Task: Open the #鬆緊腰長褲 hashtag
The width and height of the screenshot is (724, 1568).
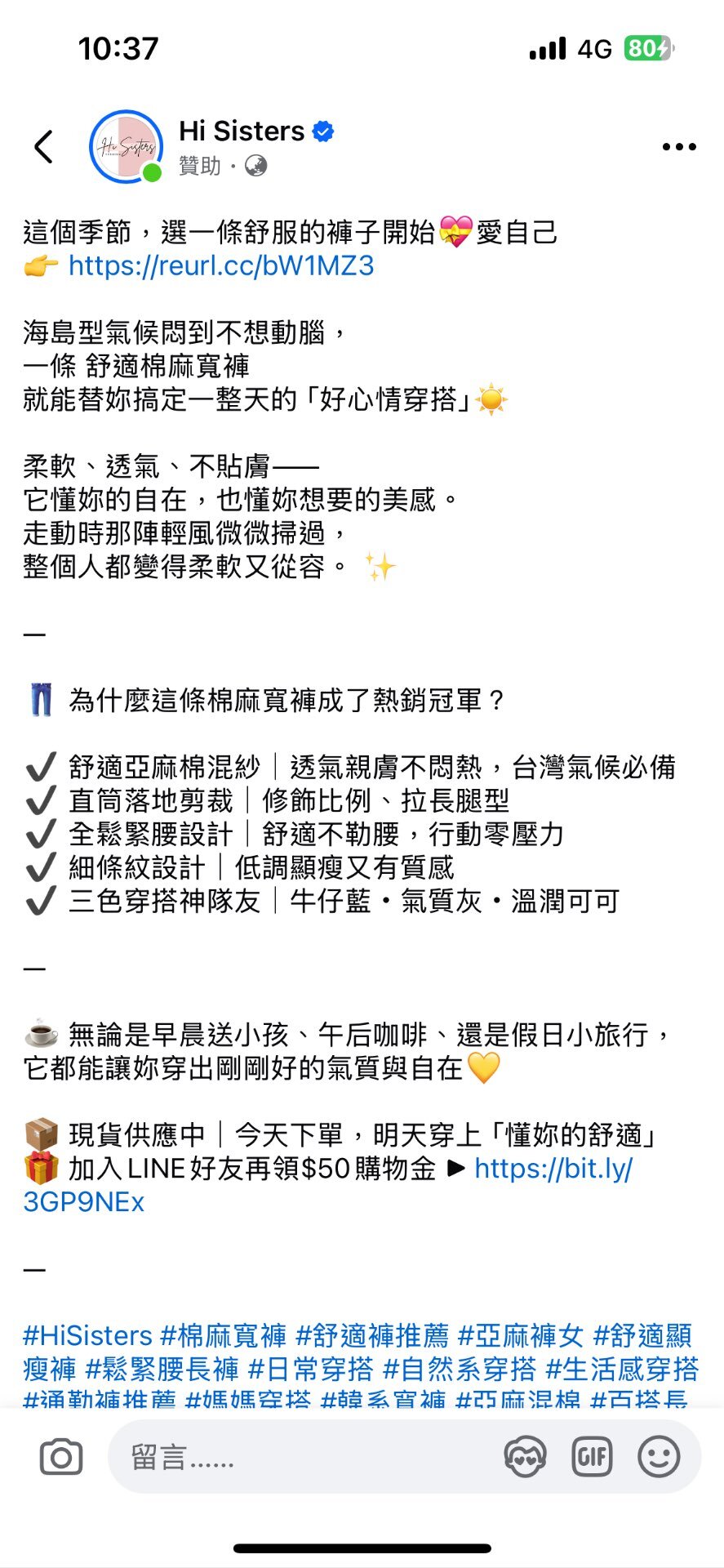Action: coord(162,1370)
